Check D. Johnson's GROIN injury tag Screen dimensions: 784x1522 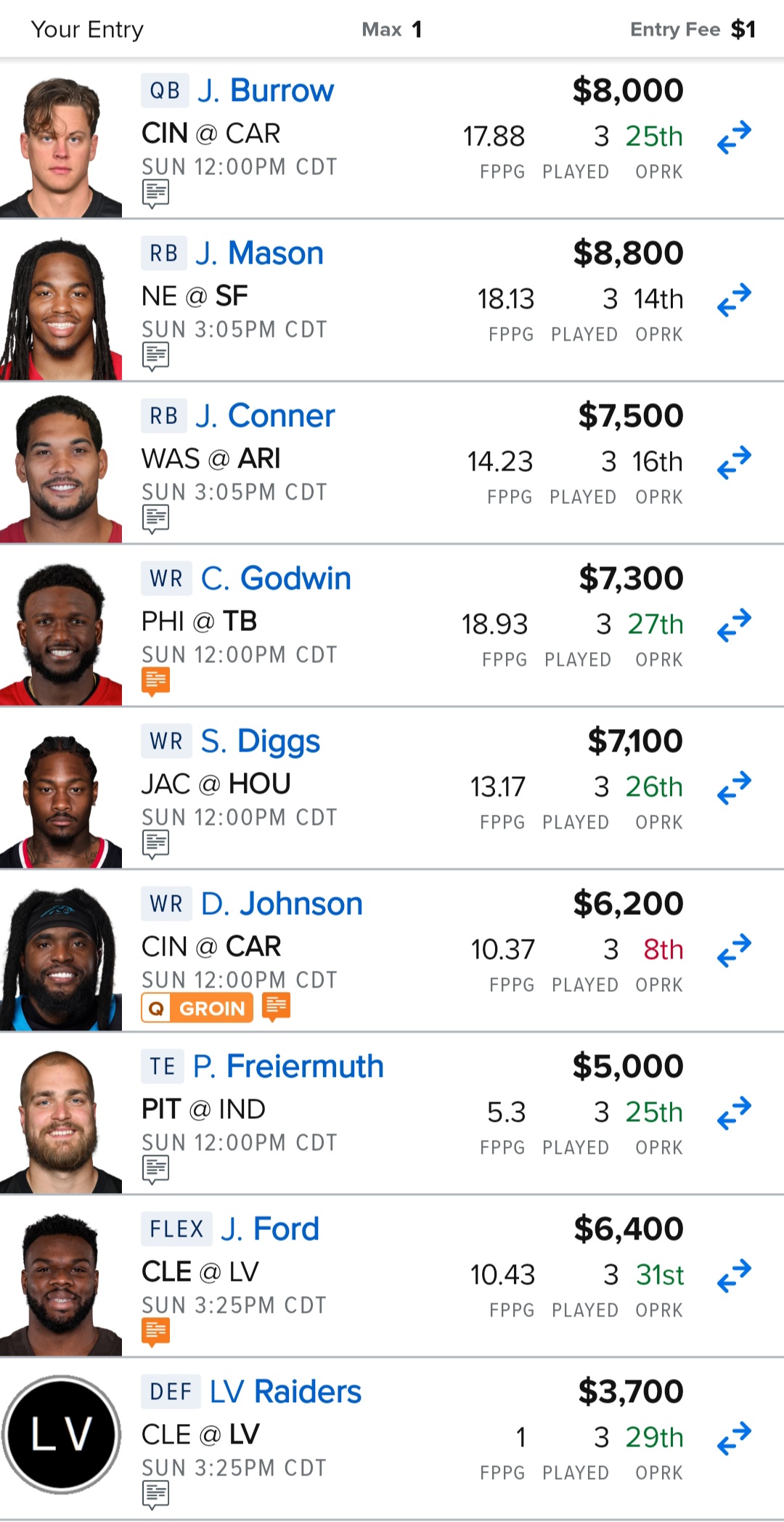pyautogui.click(x=197, y=1008)
